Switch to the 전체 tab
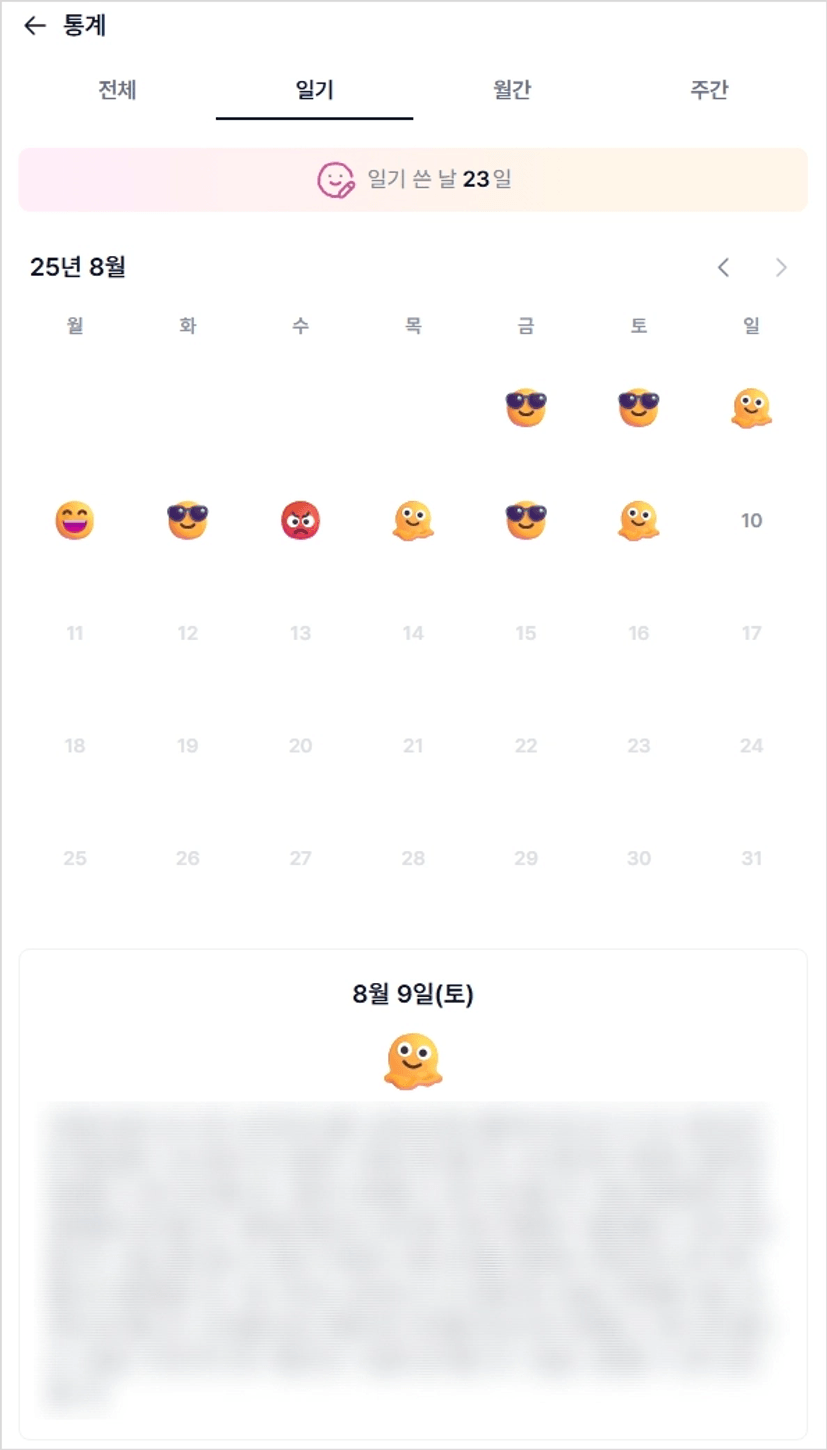The height and width of the screenshot is (1450, 827). pos(117,90)
